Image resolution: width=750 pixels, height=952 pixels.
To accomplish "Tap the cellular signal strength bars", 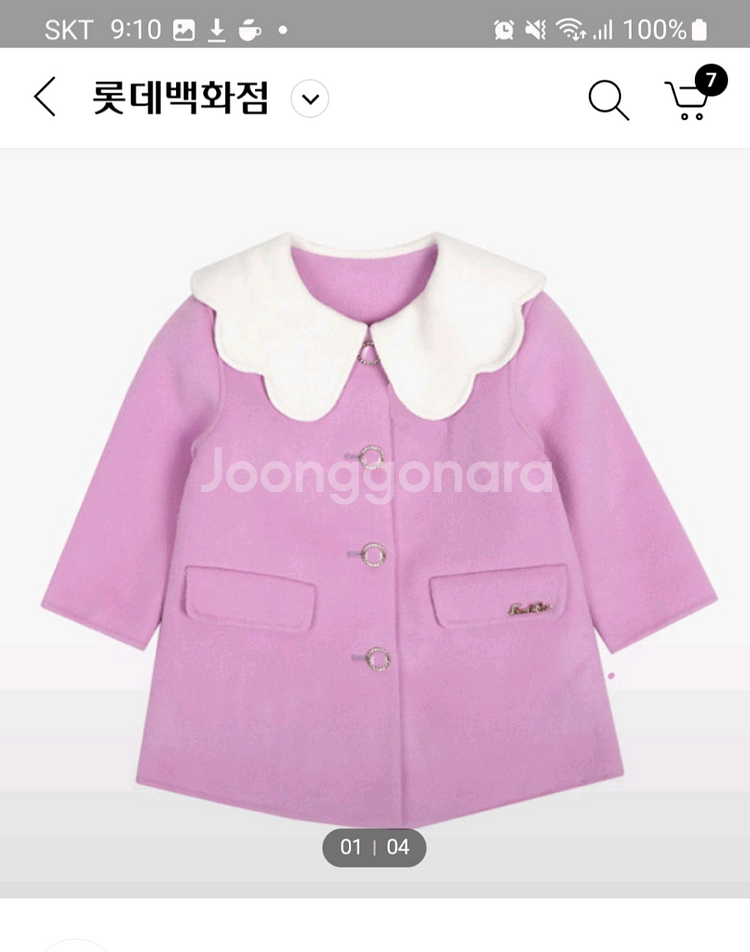I will [x=604, y=29].
